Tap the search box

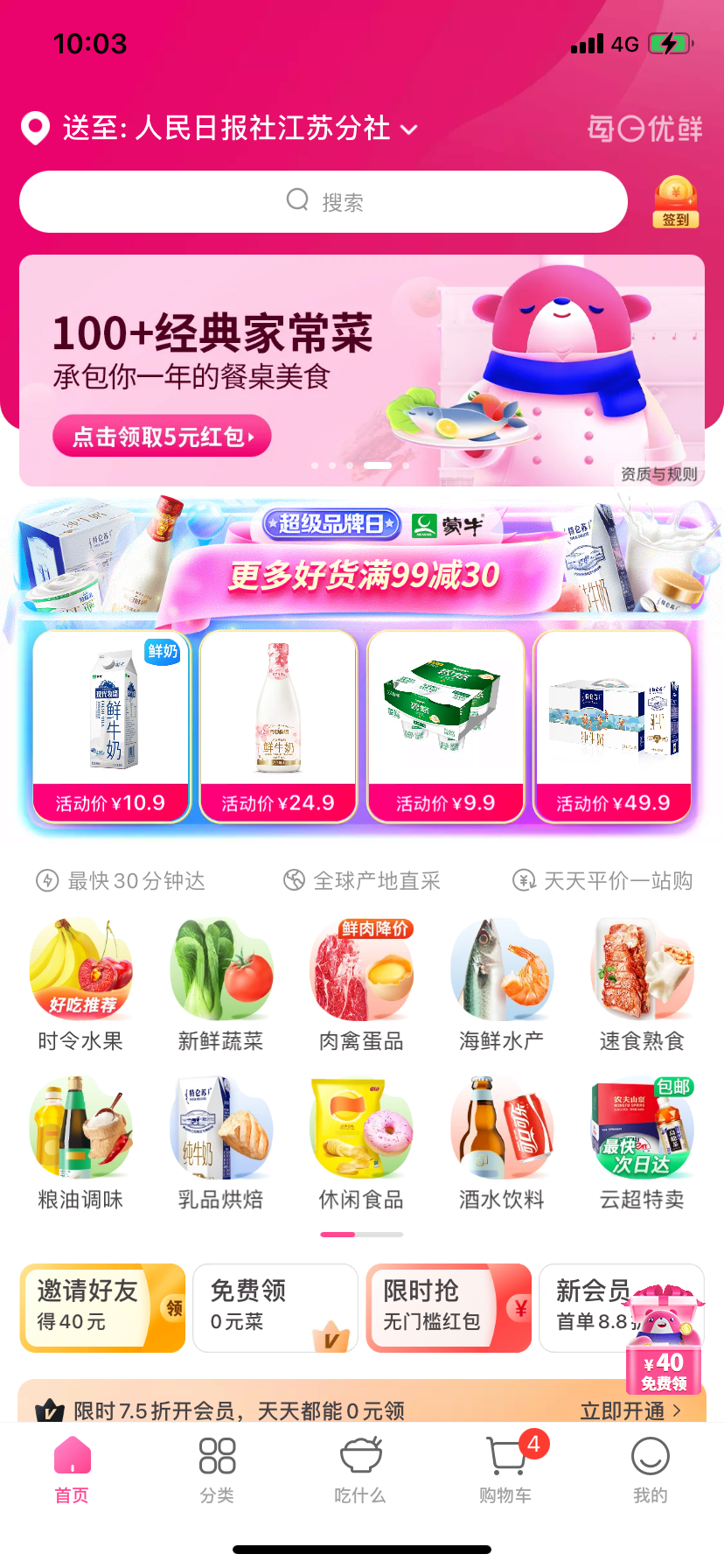click(x=324, y=202)
